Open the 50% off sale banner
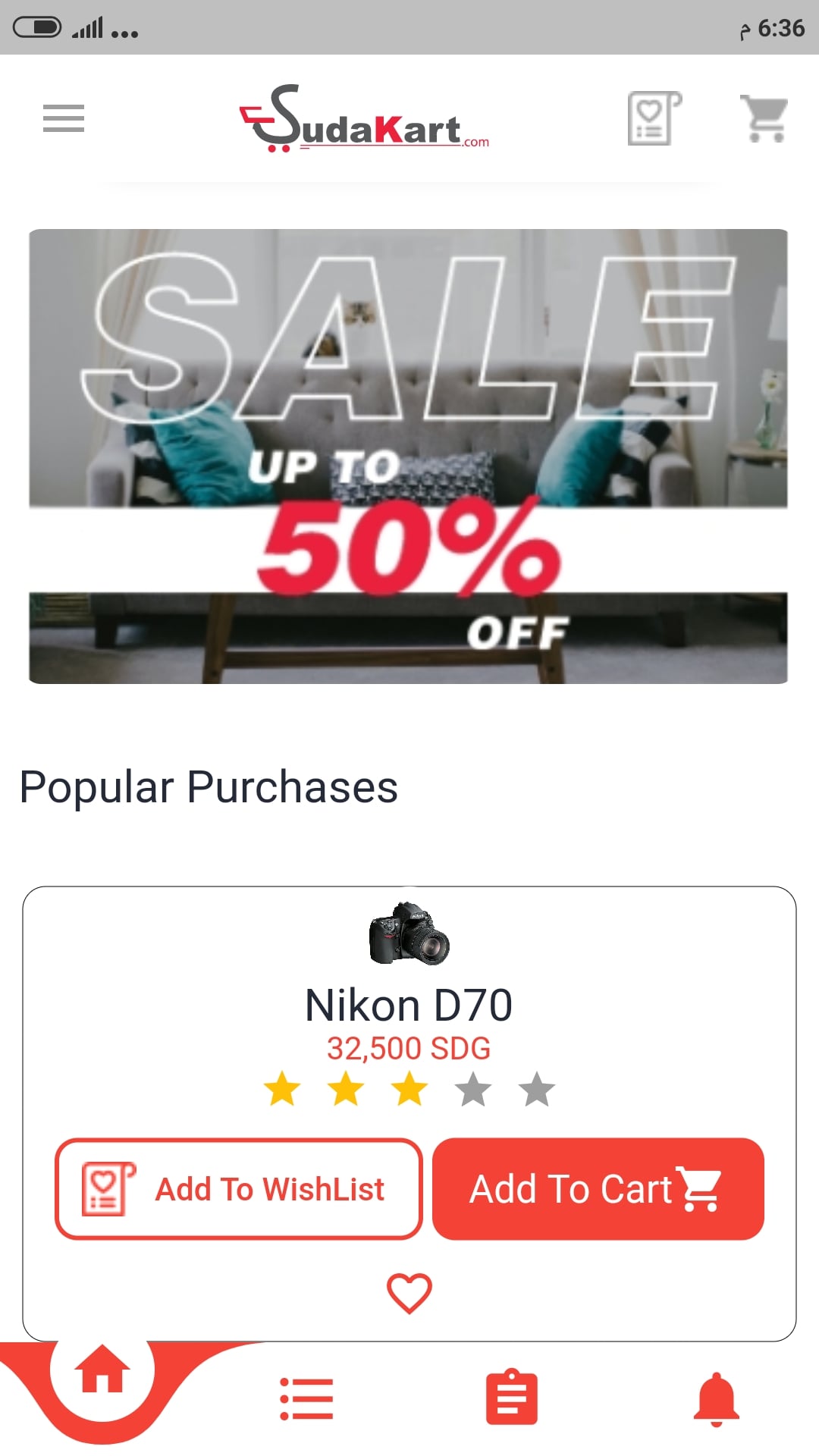Viewport: 819px width, 1456px height. click(408, 456)
